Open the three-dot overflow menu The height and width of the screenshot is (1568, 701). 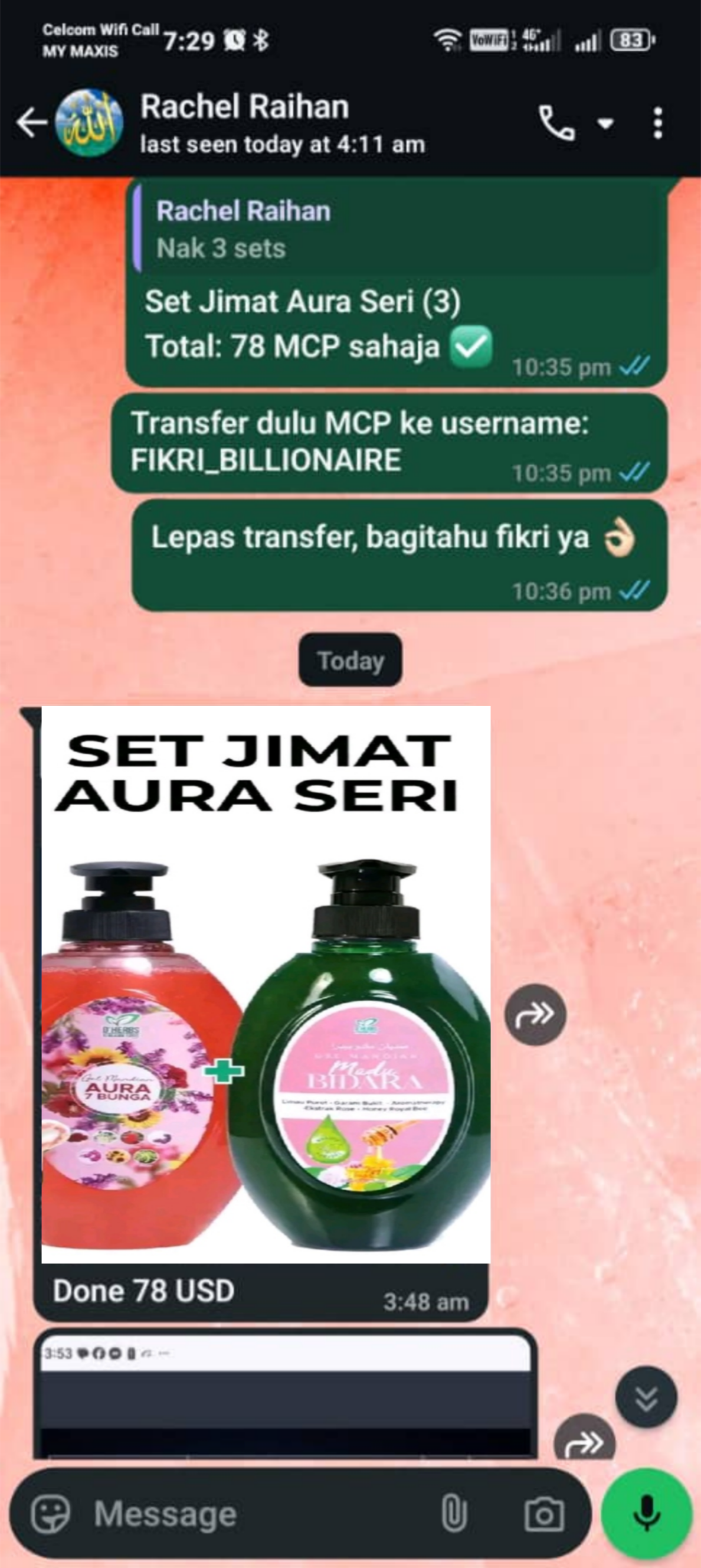657,123
